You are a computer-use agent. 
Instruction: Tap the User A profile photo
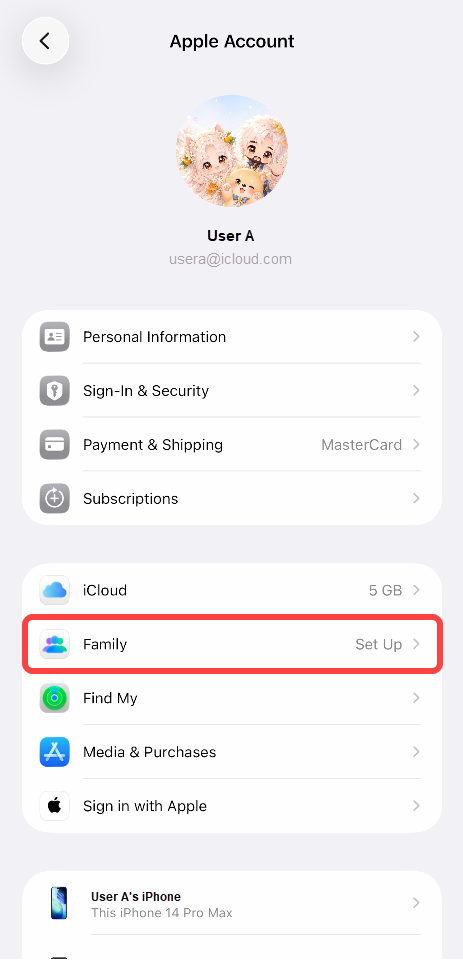(232, 151)
